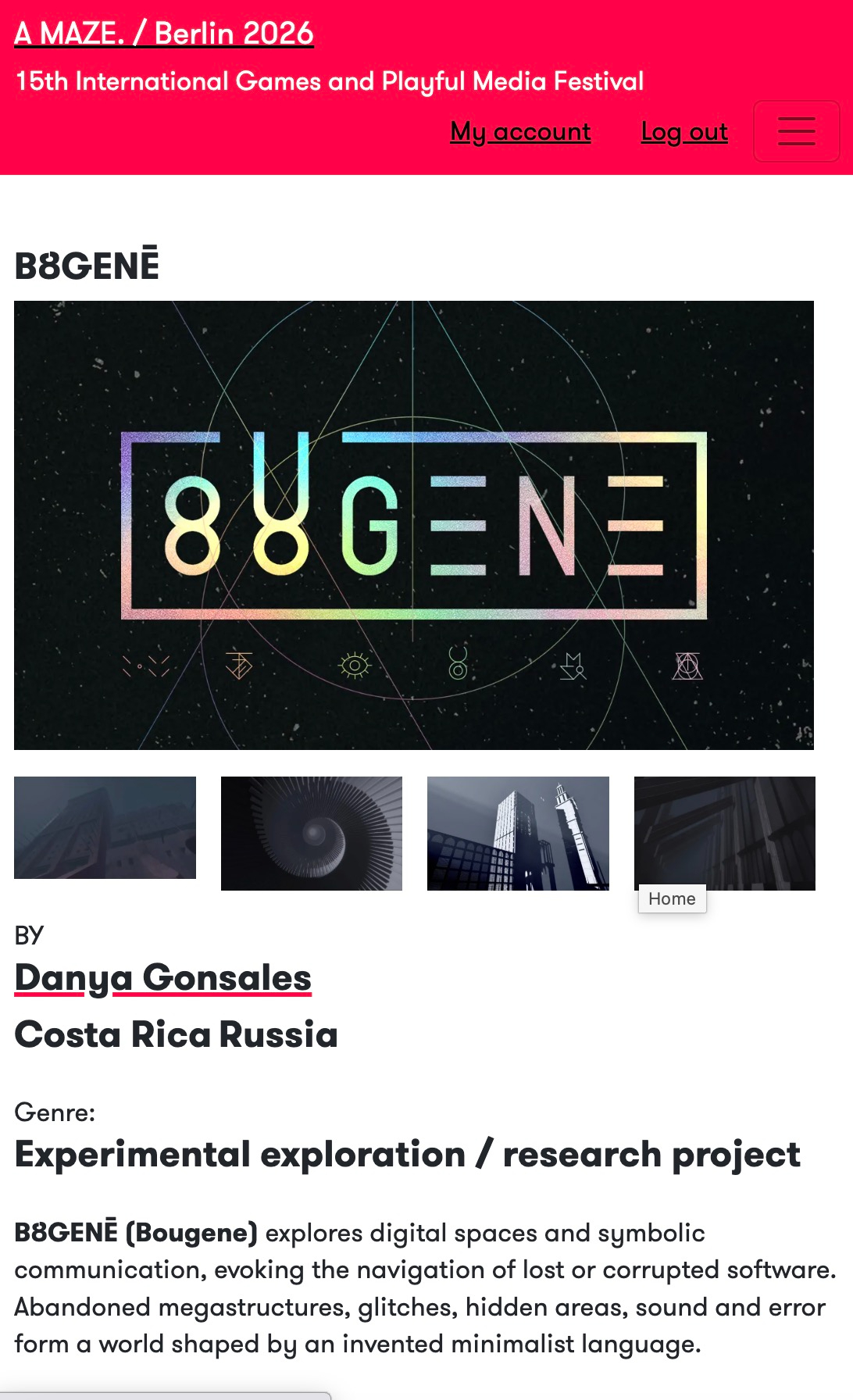This screenshot has height=1400, width=853.
Task: Go to My account
Action: click(520, 131)
